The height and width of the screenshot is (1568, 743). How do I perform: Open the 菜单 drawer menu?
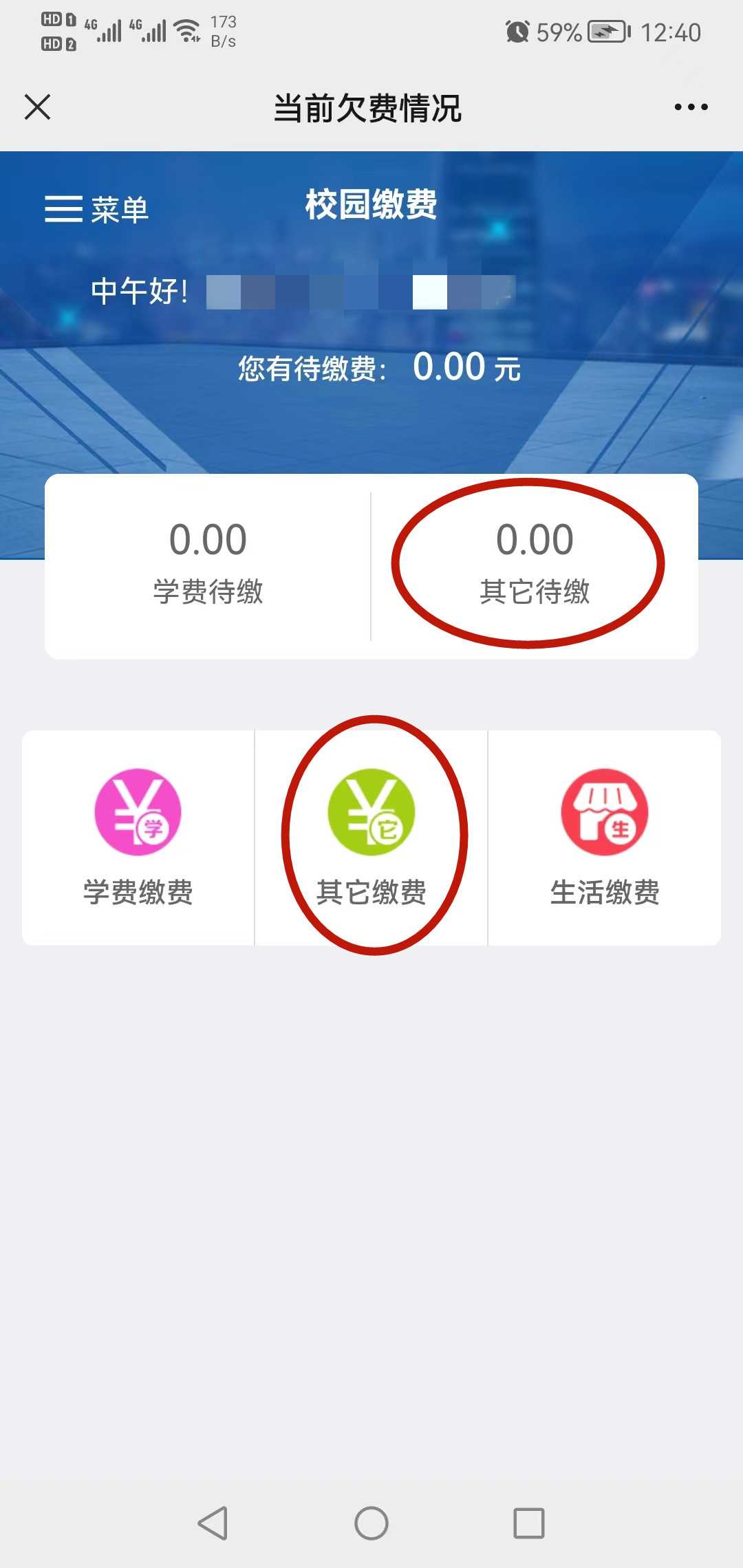[x=97, y=209]
